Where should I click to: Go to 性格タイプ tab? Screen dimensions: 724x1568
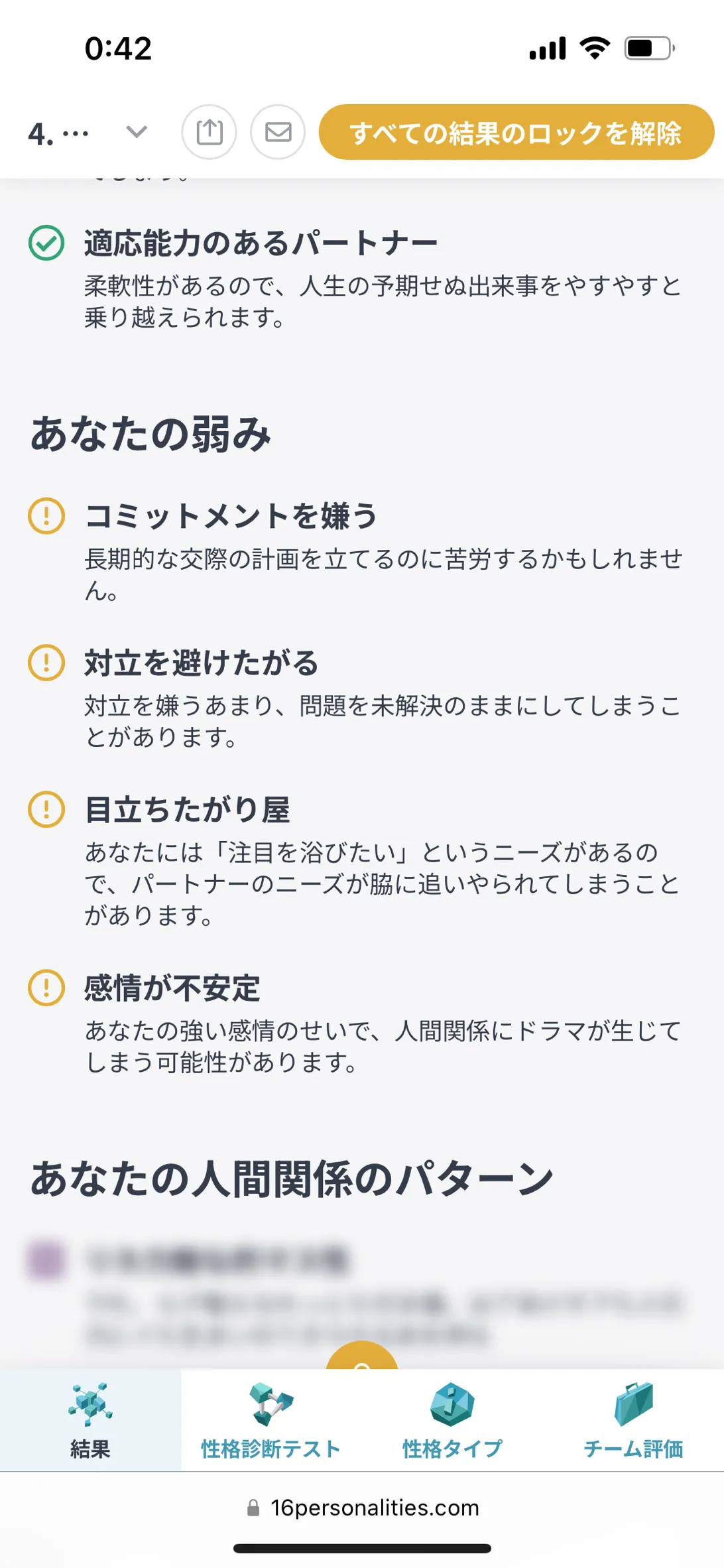pyautogui.click(x=452, y=1421)
